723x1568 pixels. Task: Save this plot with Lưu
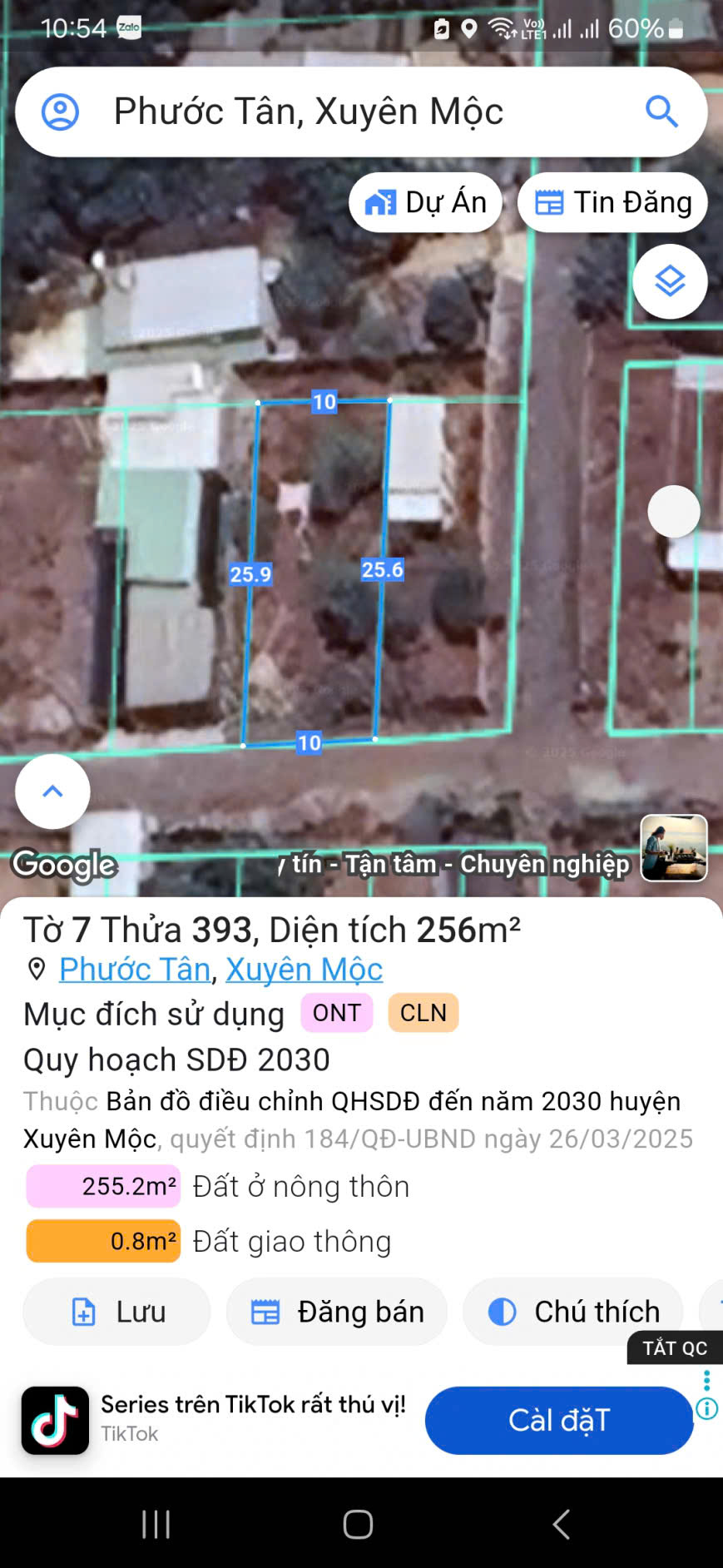(116, 1312)
